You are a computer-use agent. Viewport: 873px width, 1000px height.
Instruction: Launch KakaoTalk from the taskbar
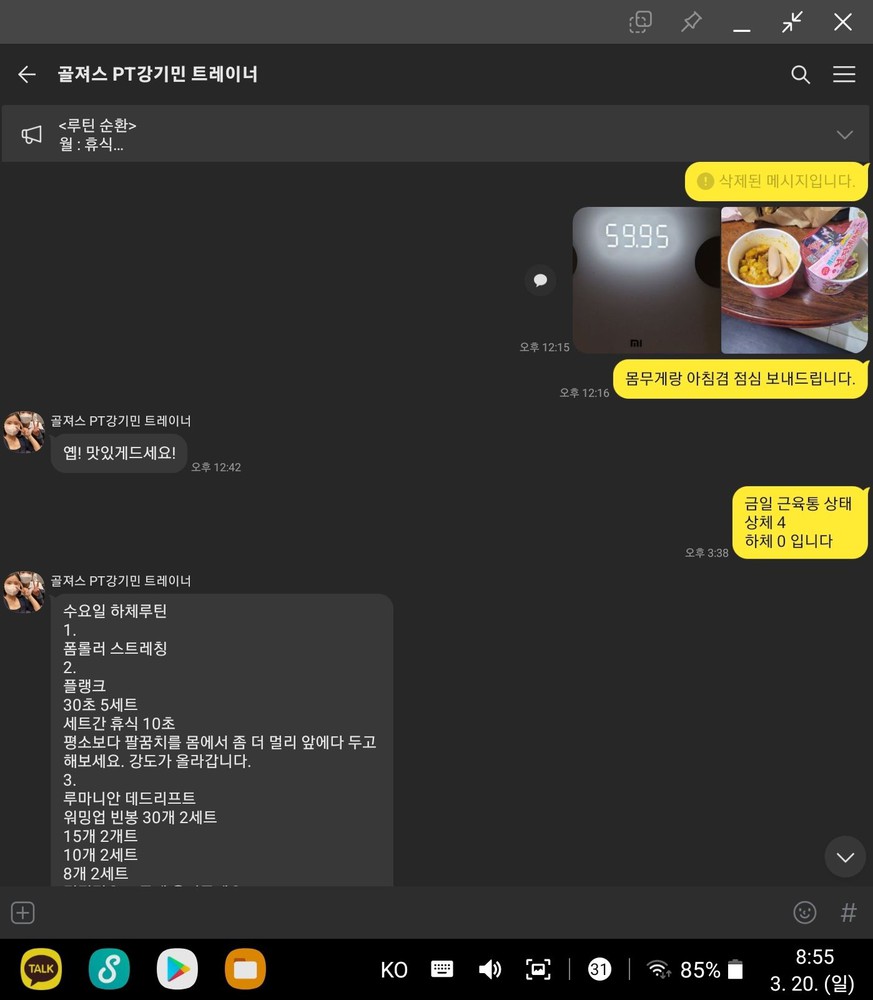pos(41,969)
